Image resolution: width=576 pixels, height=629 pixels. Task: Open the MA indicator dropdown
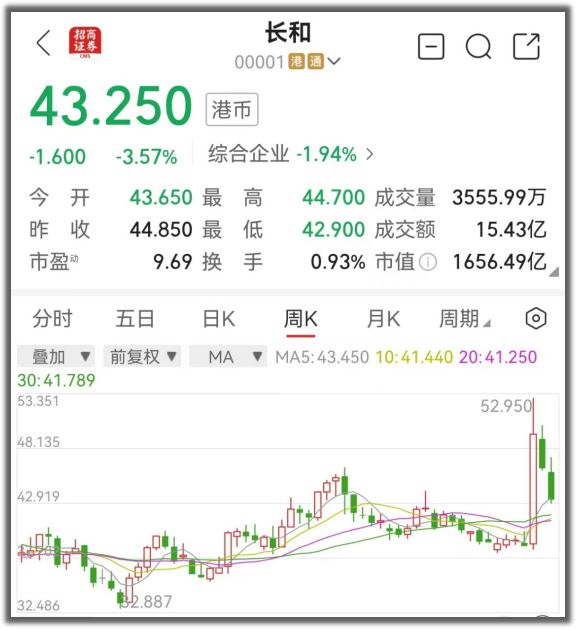point(228,356)
